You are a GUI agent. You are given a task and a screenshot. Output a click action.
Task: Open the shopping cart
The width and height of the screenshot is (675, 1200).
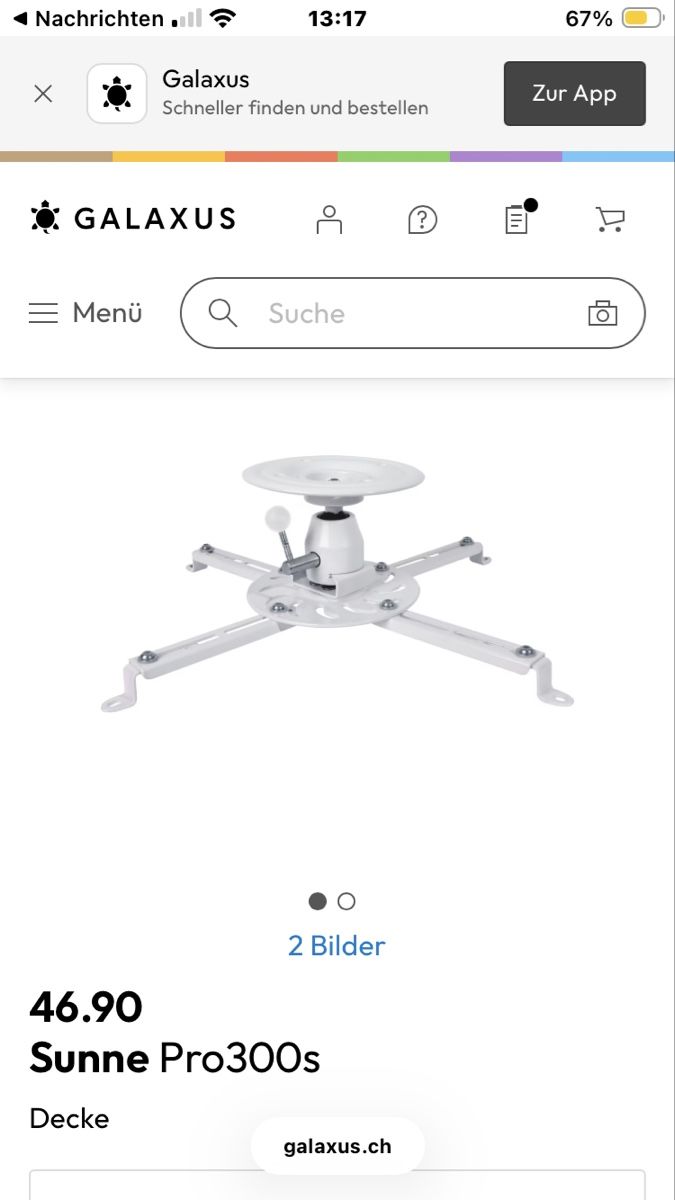click(x=610, y=219)
